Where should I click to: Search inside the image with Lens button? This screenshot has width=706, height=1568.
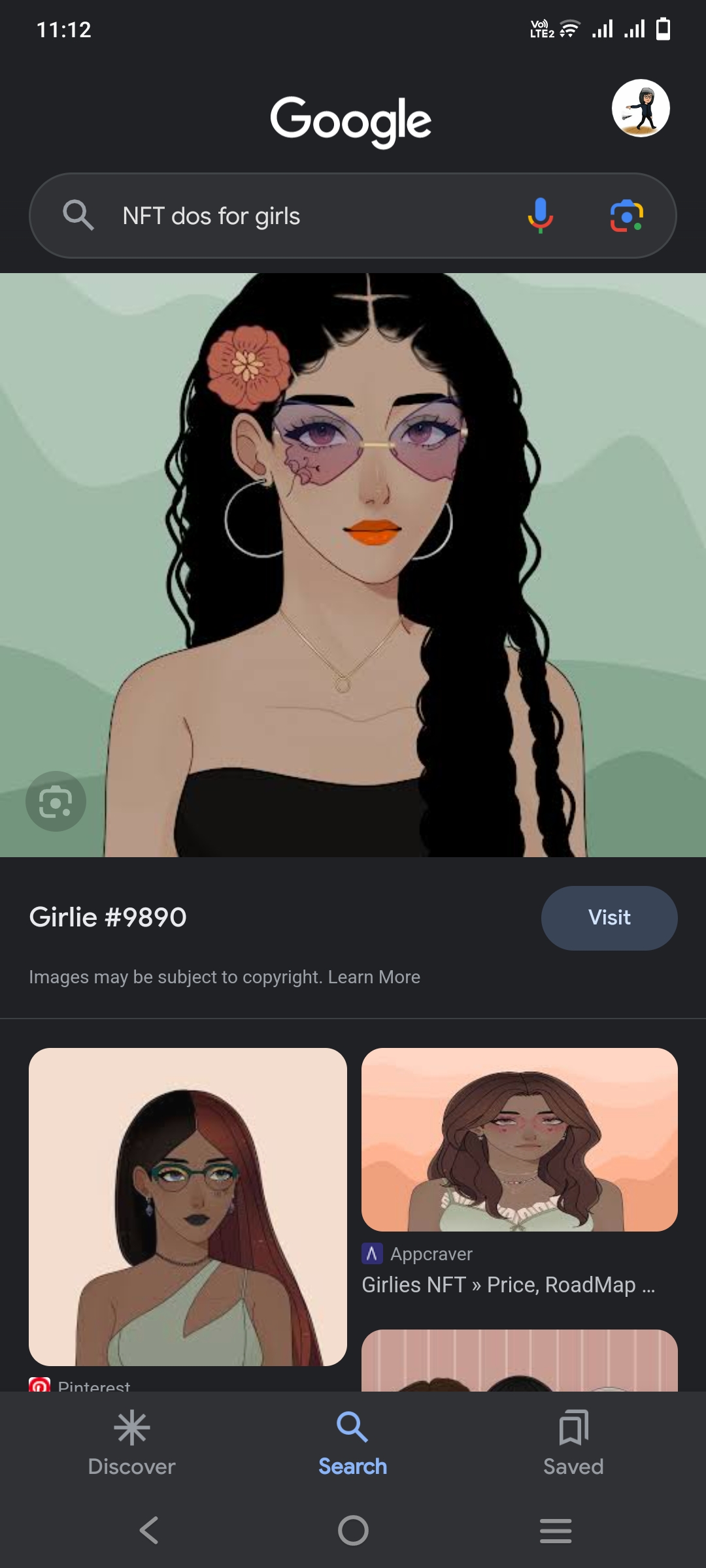coord(56,802)
